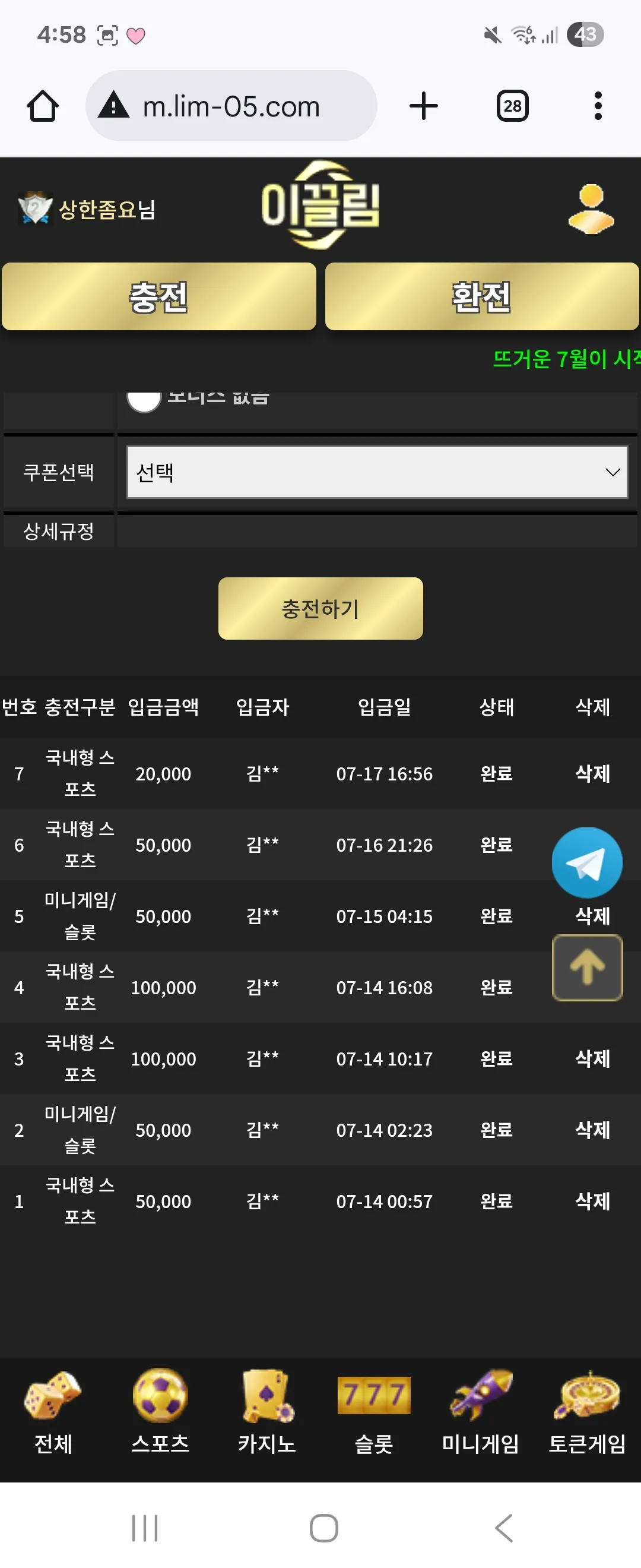Screen dimensions: 641x1568
Task: Tap the 충전하기 button
Action: pyautogui.click(x=320, y=608)
